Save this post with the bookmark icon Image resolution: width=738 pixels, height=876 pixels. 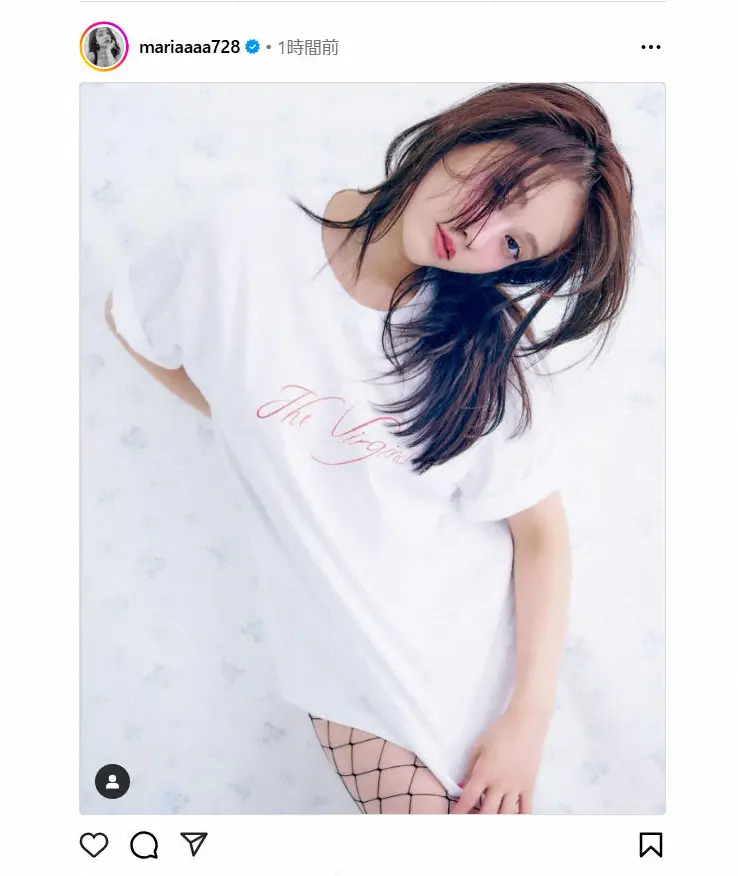(650, 845)
